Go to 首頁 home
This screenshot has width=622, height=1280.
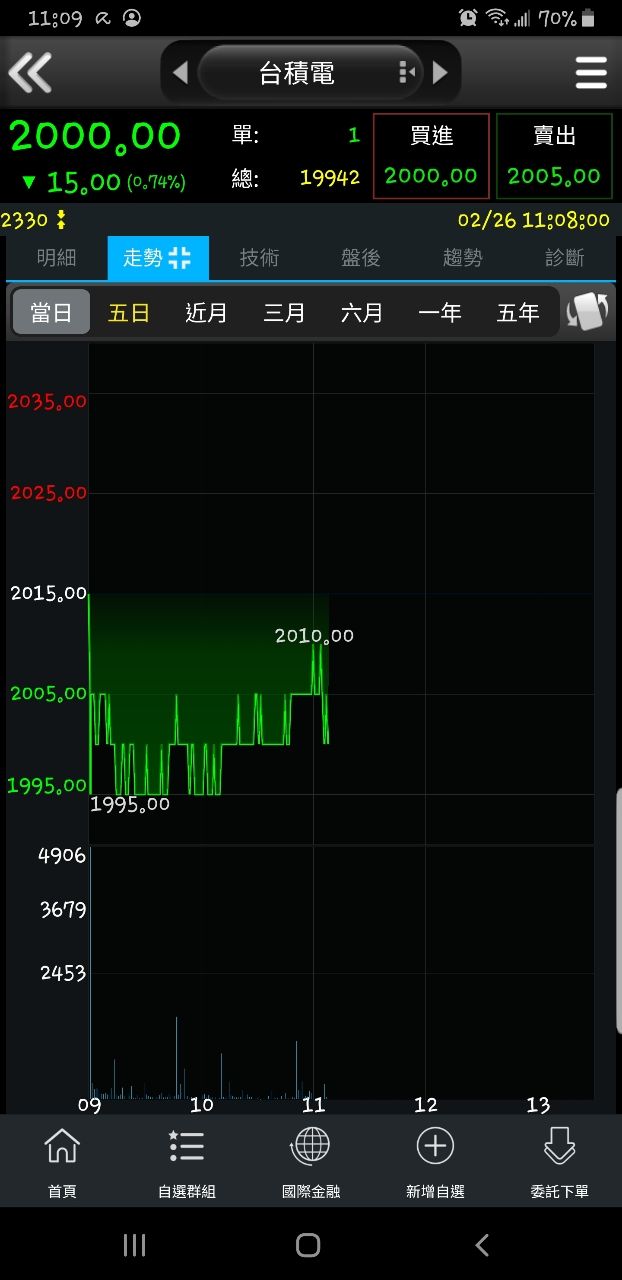62,1161
